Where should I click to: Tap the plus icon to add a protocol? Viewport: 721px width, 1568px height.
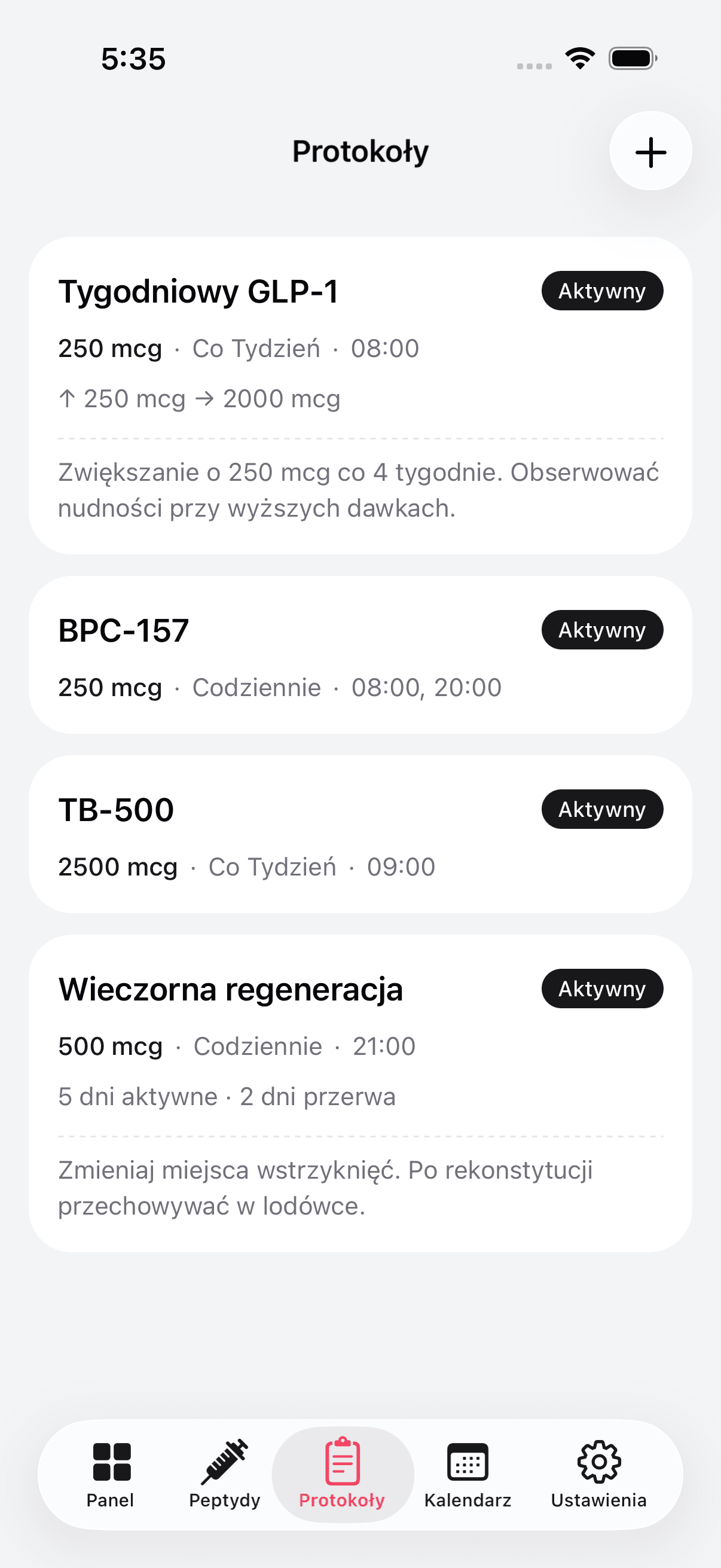[x=650, y=151]
